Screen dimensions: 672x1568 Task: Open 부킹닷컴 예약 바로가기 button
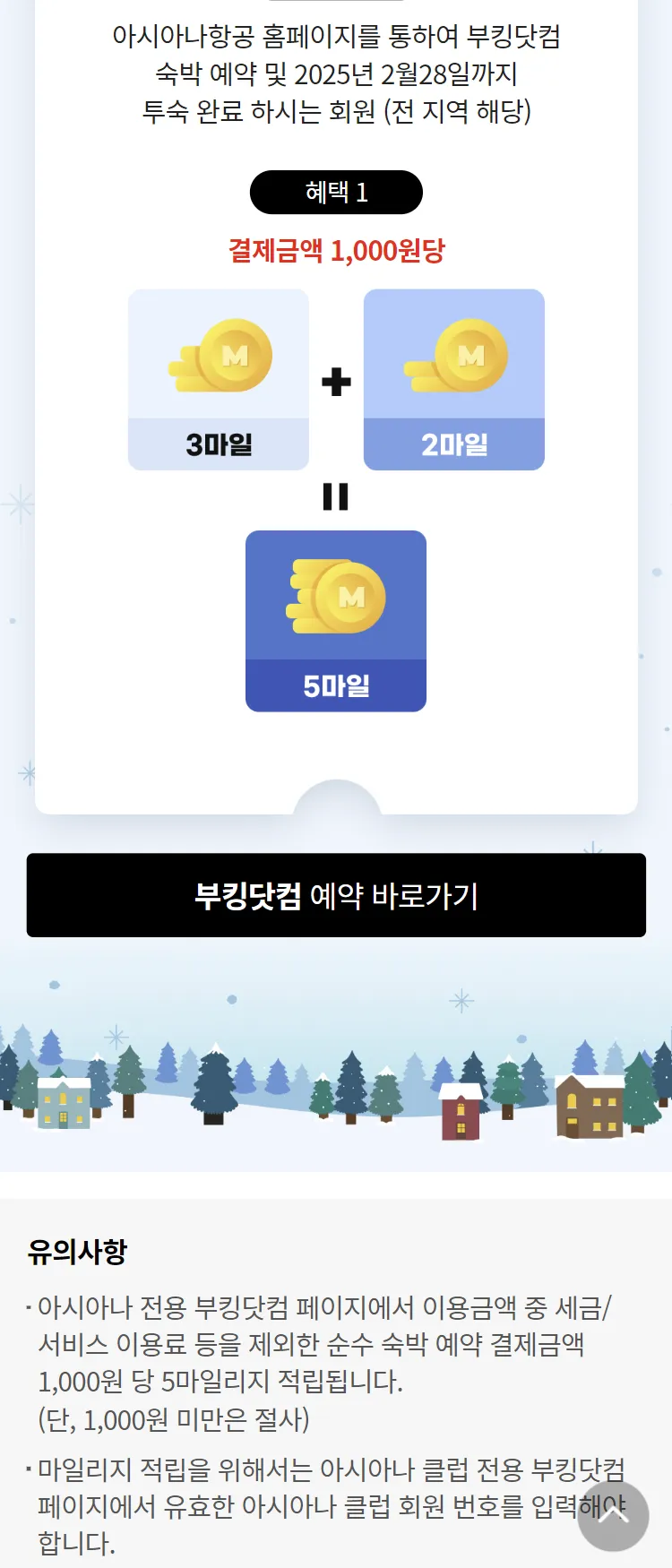click(x=336, y=895)
